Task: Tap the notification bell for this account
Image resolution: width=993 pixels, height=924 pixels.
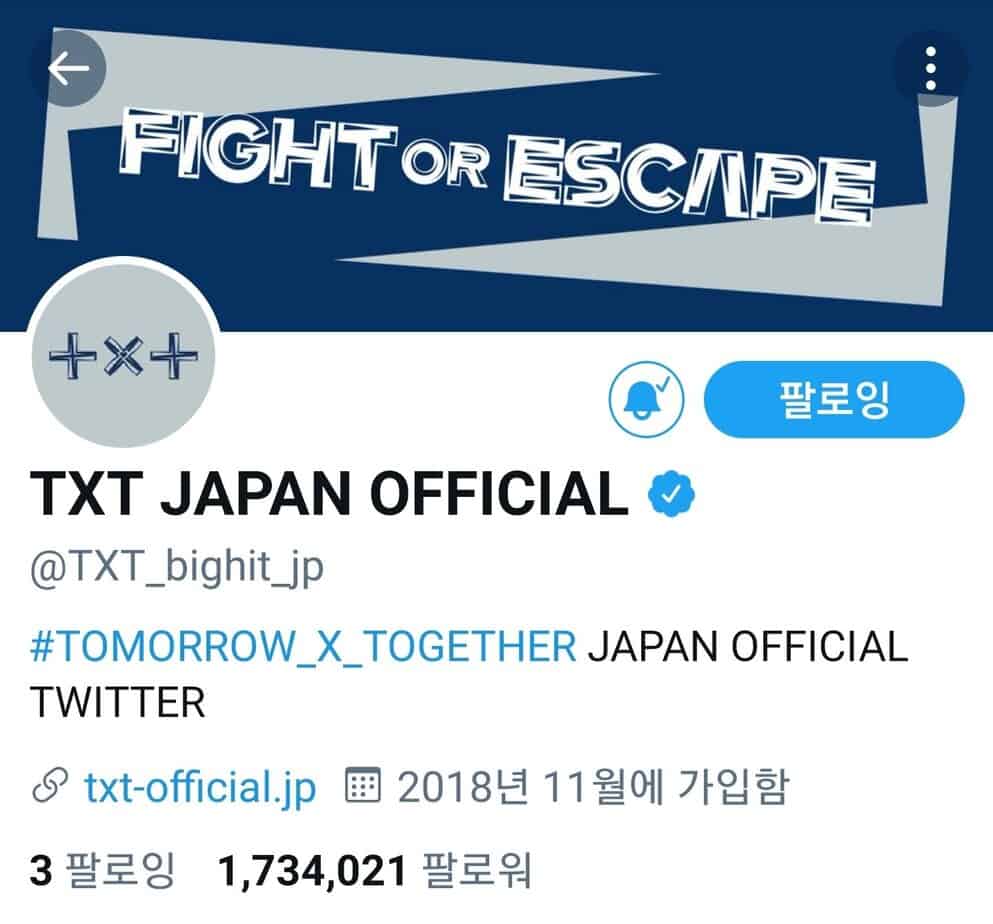Action: click(x=647, y=401)
